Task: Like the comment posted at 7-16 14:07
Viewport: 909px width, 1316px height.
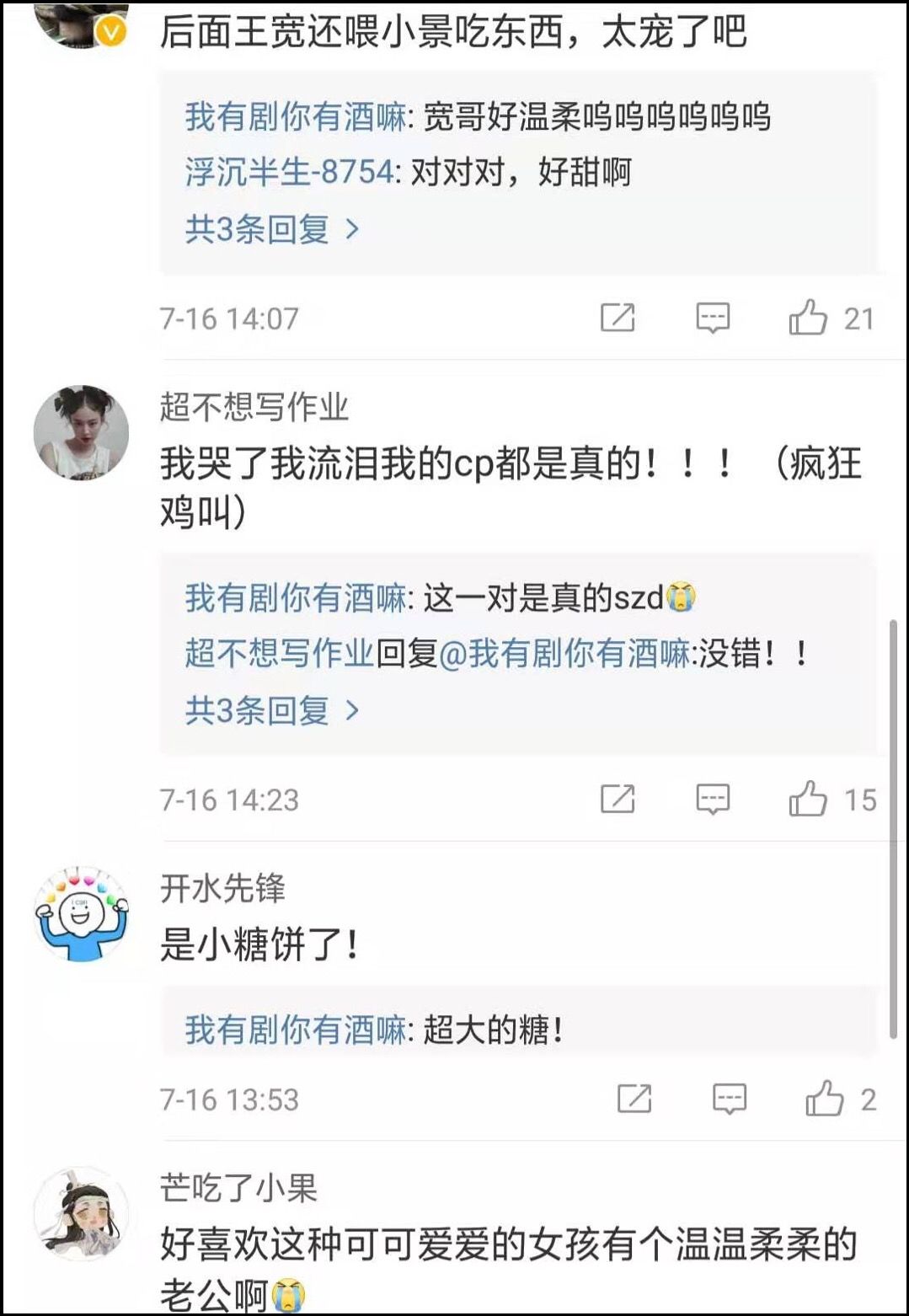Action: pyautogui.click(x=808, y=318)
